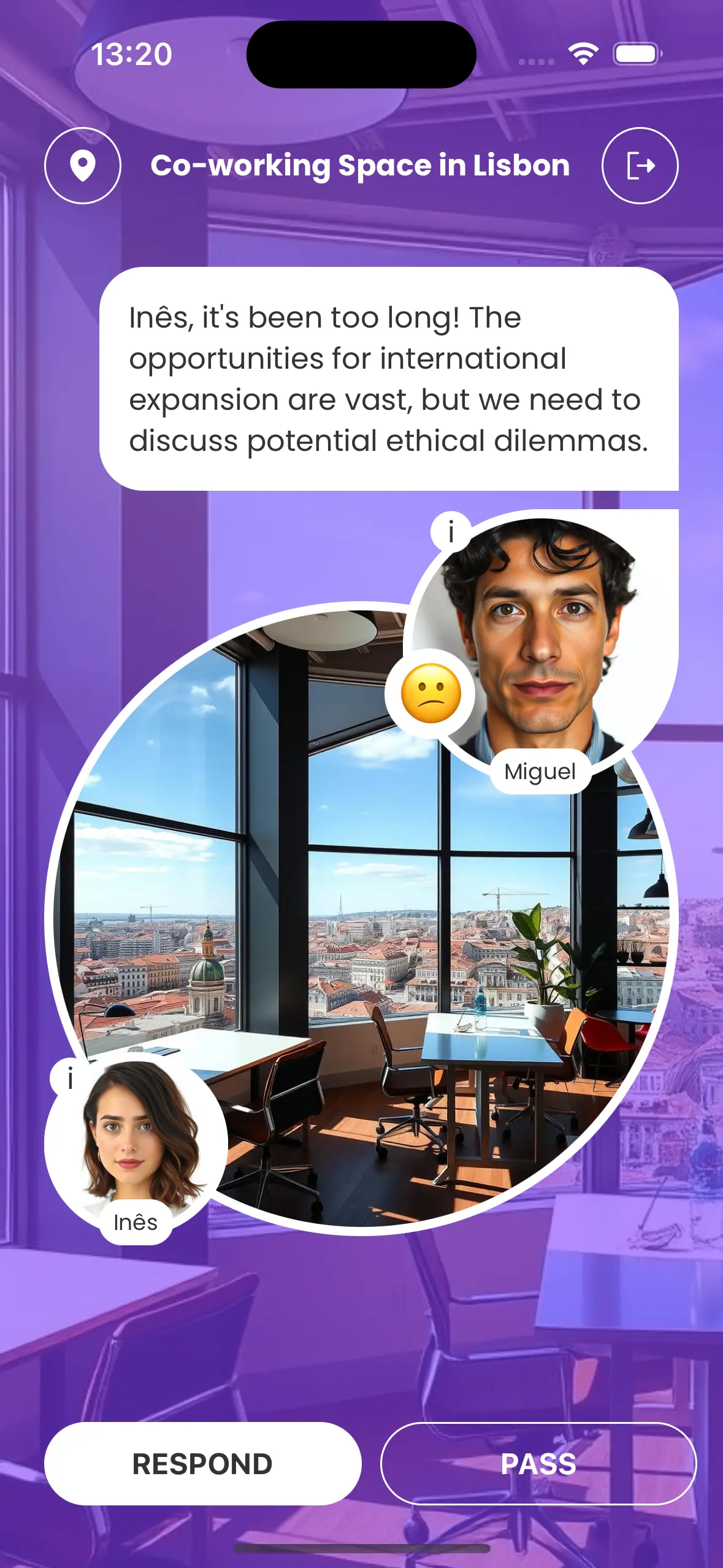723x1568 pixels.
Task: Tap the RESPOND button
Action: tap(202, 1464)
